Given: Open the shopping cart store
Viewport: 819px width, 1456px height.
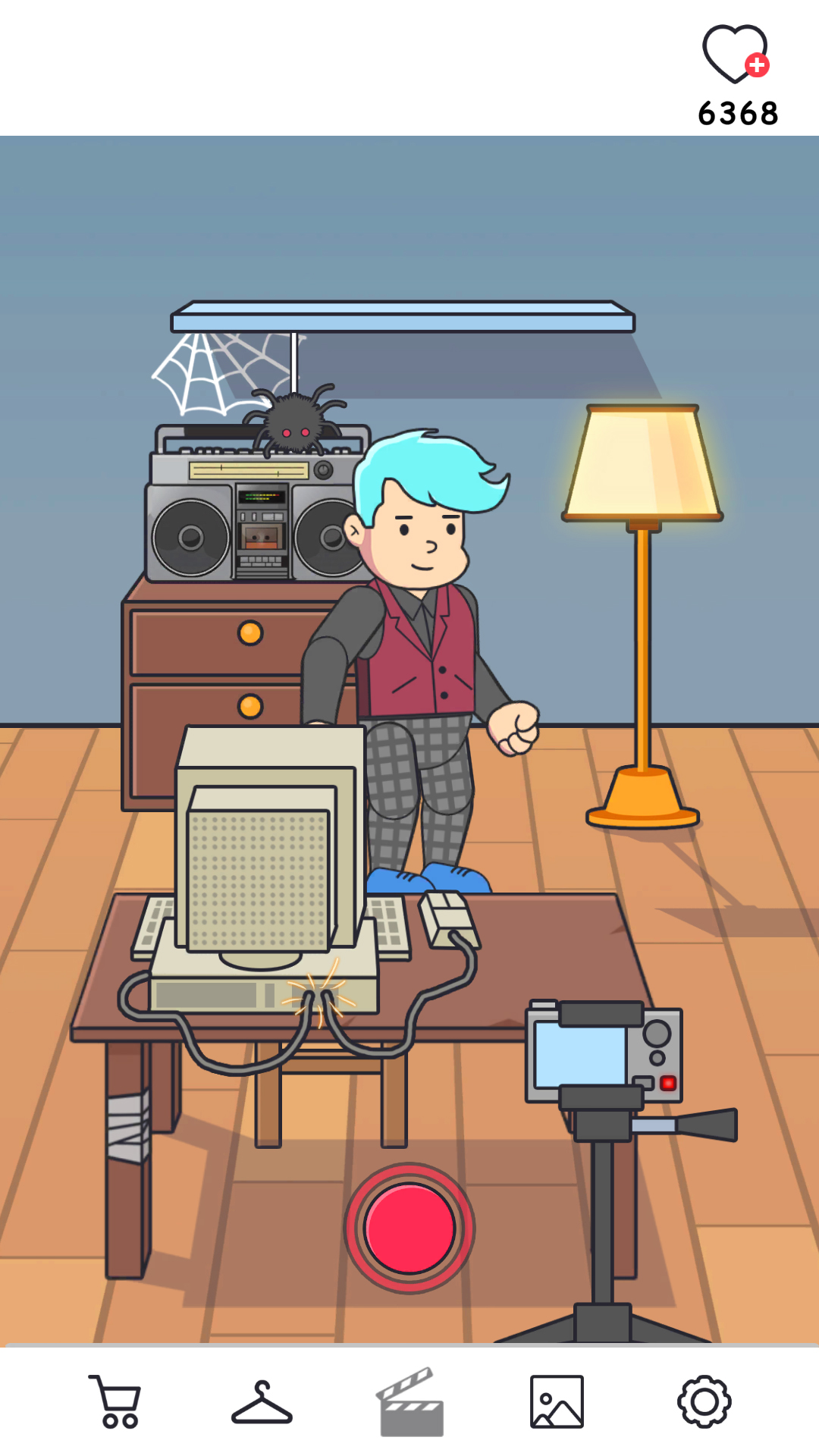Looking at the screenshot, I should 115,1401.
